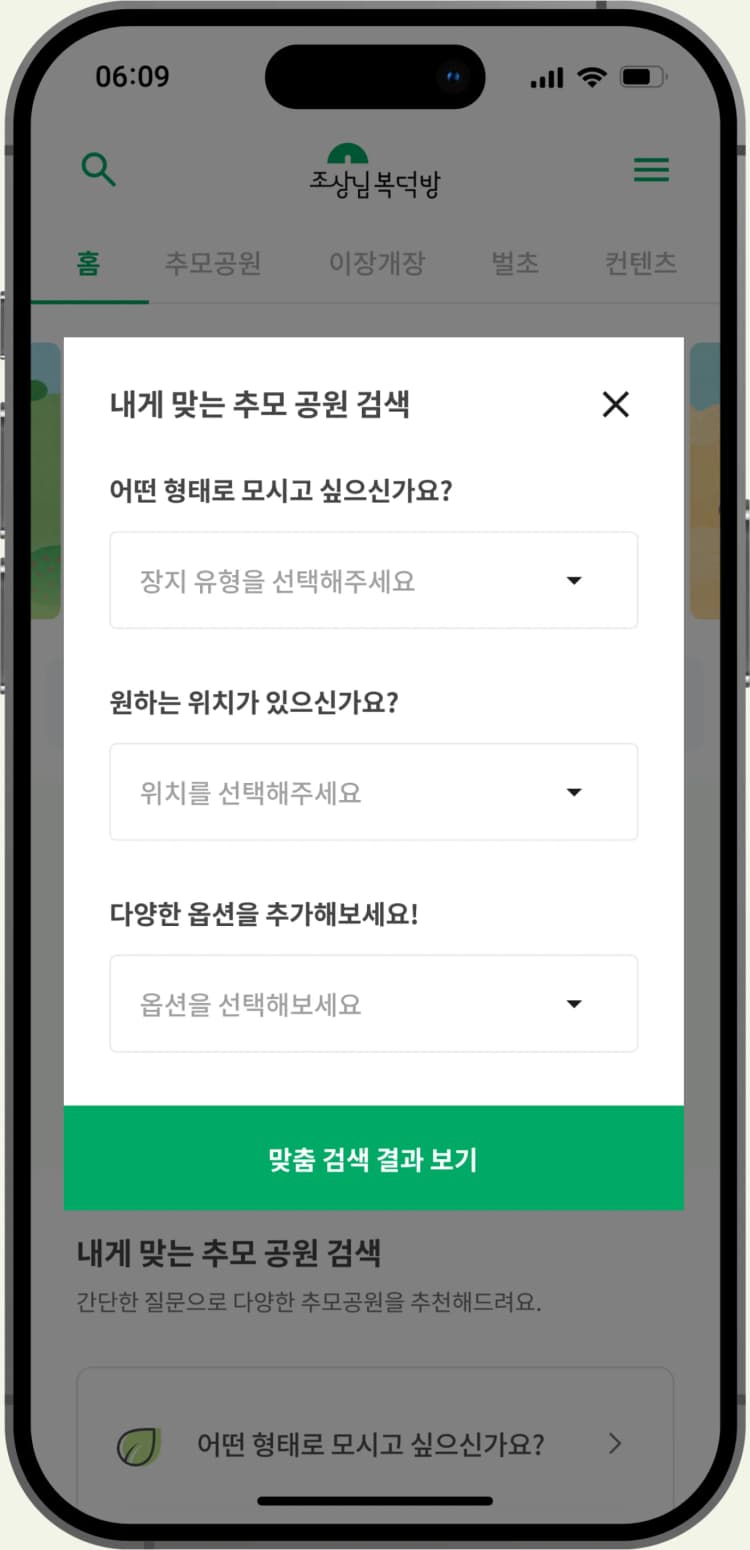
Task: Open the 옵션을 선택해보세요 dropdown
Action: 373,1004
